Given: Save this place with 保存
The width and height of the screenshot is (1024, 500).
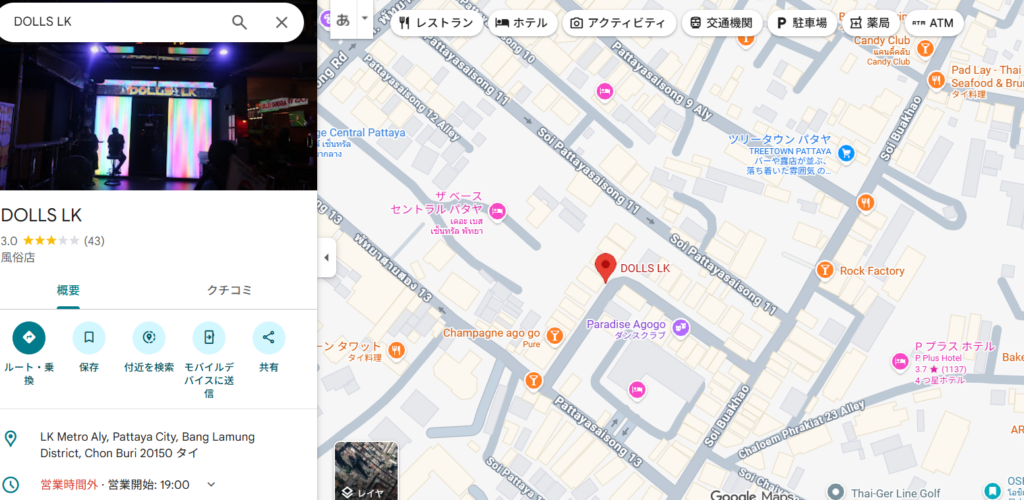Looking at the screenshot, I should (x=89, y=338).
